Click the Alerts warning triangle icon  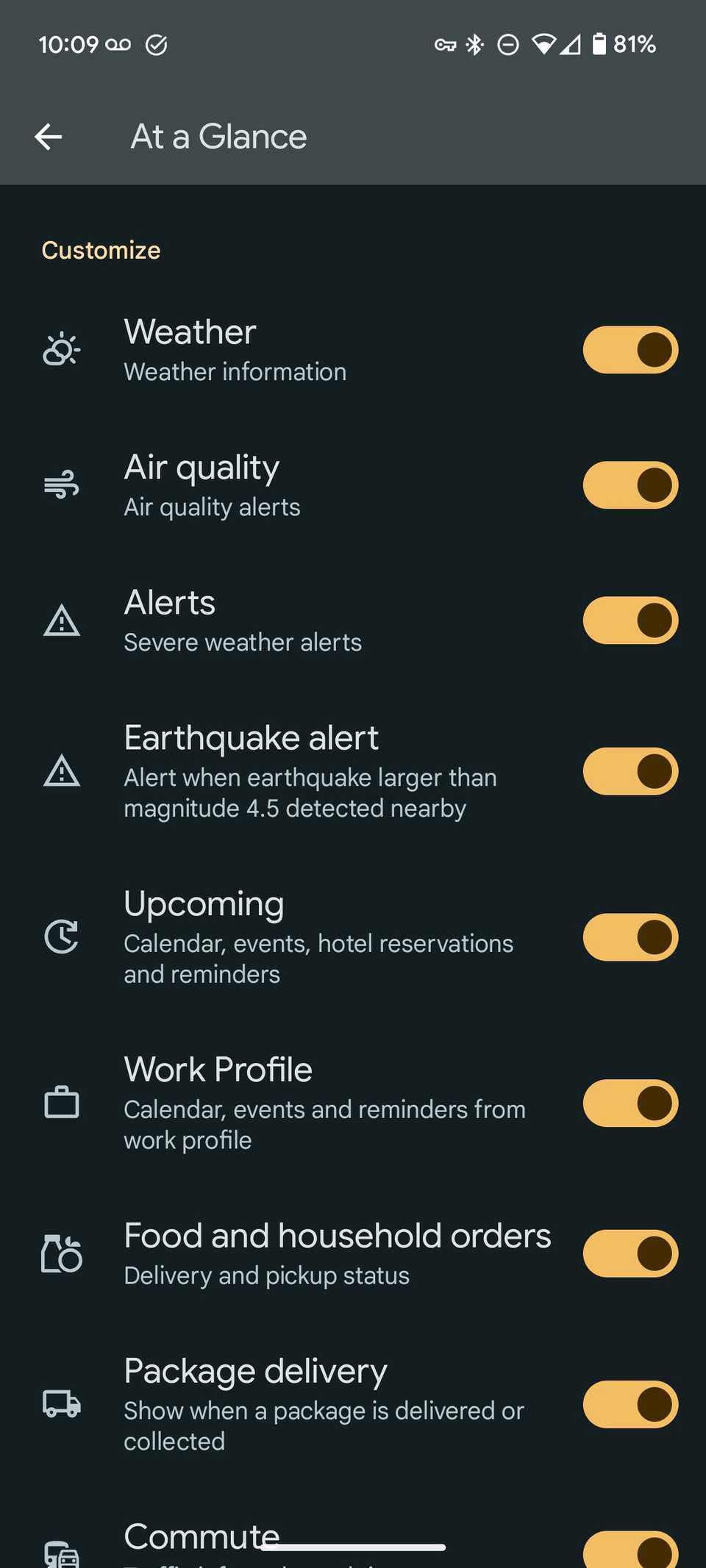click(62, 620)
